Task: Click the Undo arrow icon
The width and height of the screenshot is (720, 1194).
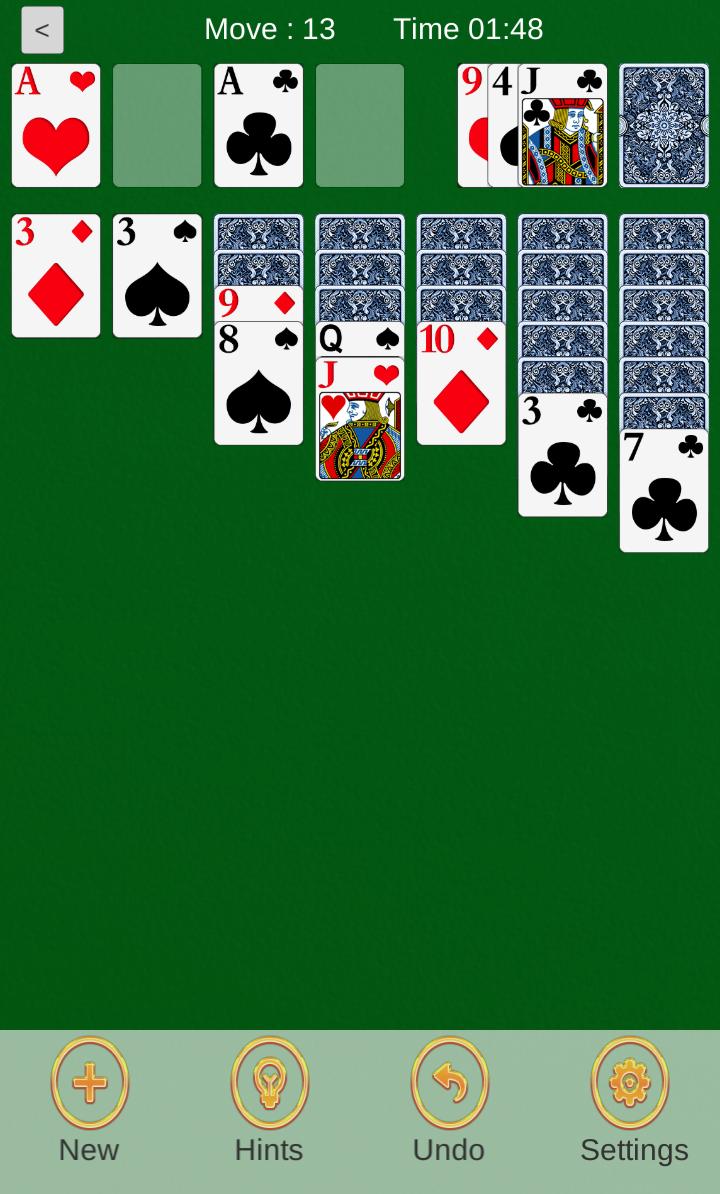Action: pos(448,1081)
